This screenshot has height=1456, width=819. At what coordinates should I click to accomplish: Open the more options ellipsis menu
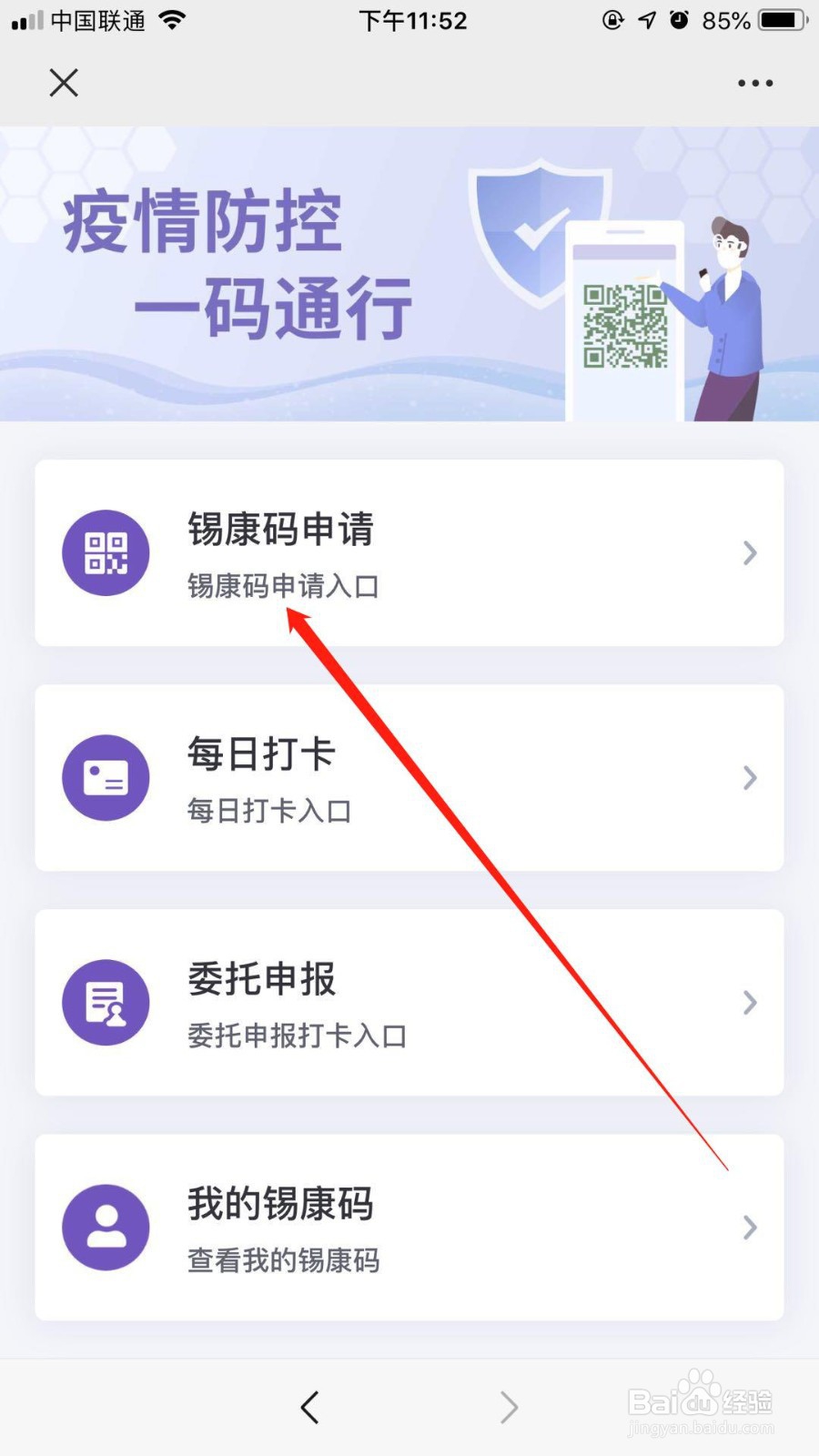(754, 83)
